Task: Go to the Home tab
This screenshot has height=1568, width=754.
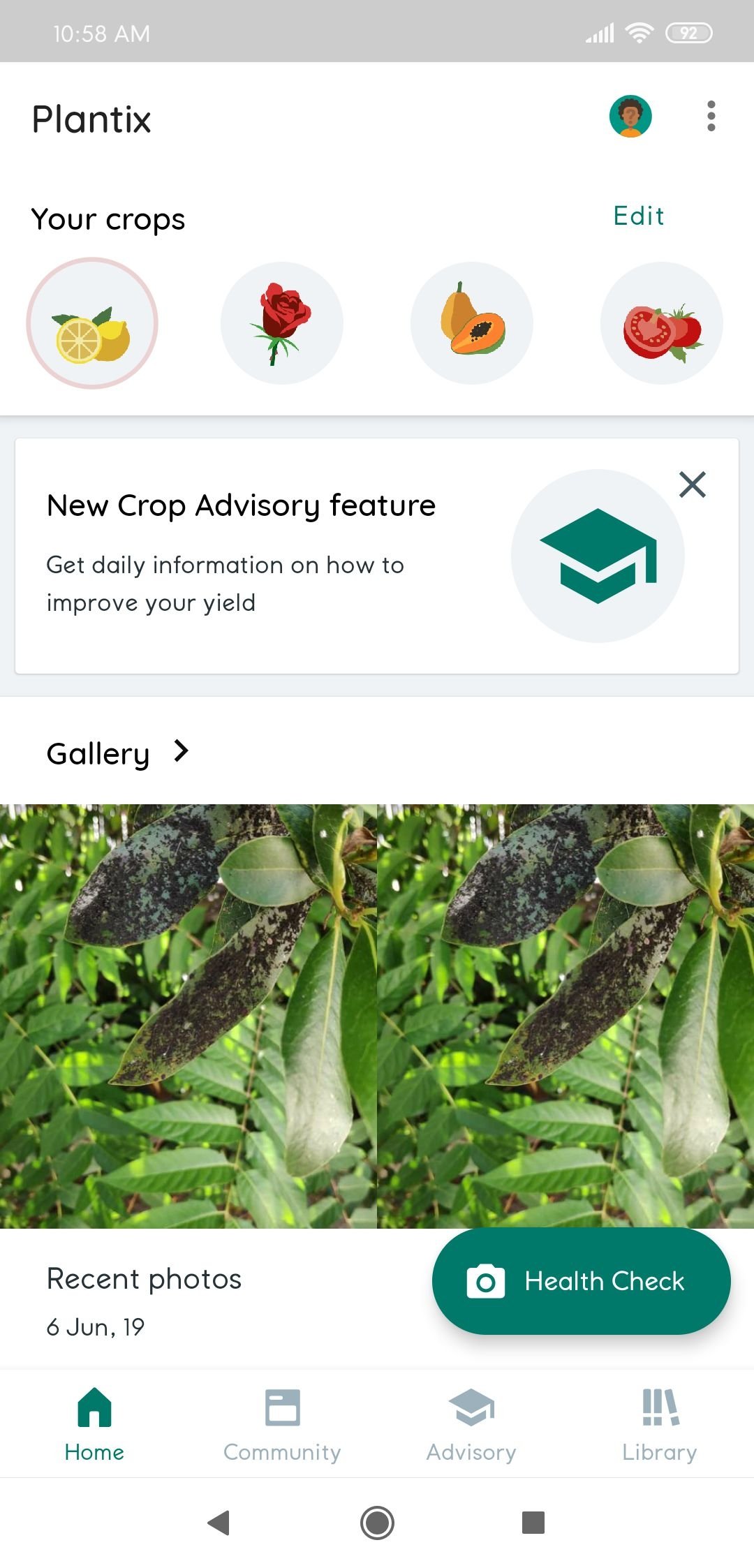Action: (94, 1424)
